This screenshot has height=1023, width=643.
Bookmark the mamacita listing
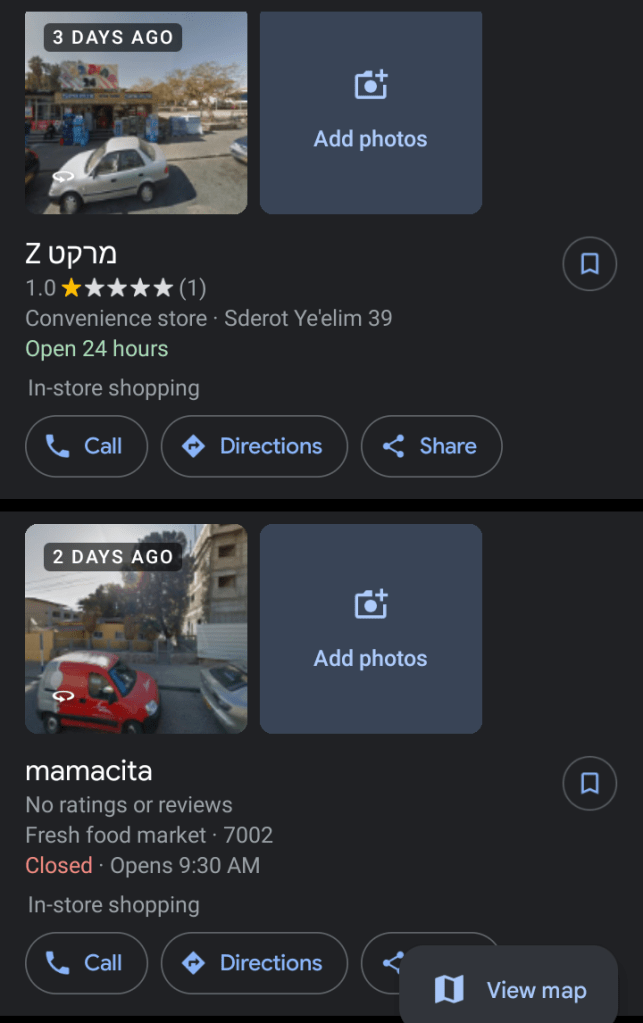(x=590, y=783)
